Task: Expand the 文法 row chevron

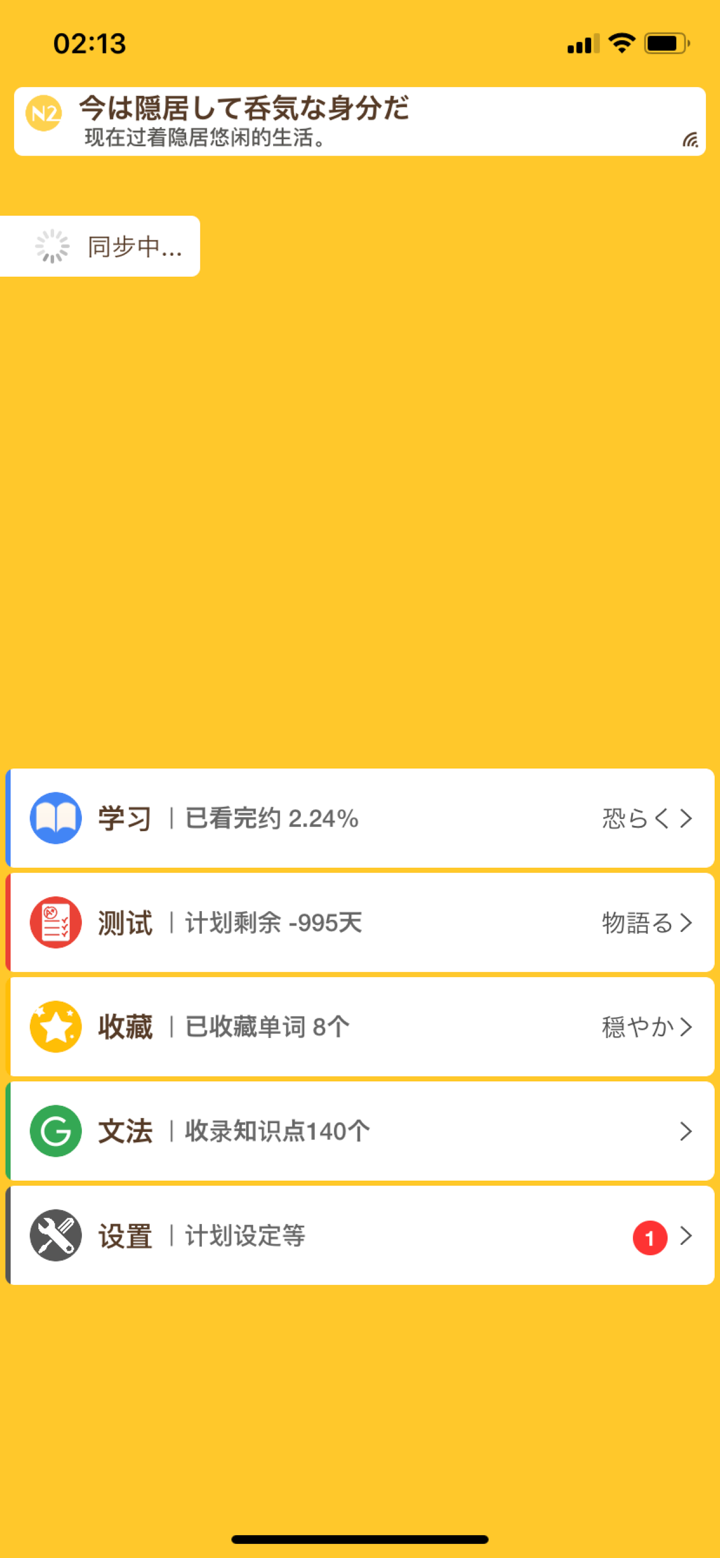Action: [685, 1131]
